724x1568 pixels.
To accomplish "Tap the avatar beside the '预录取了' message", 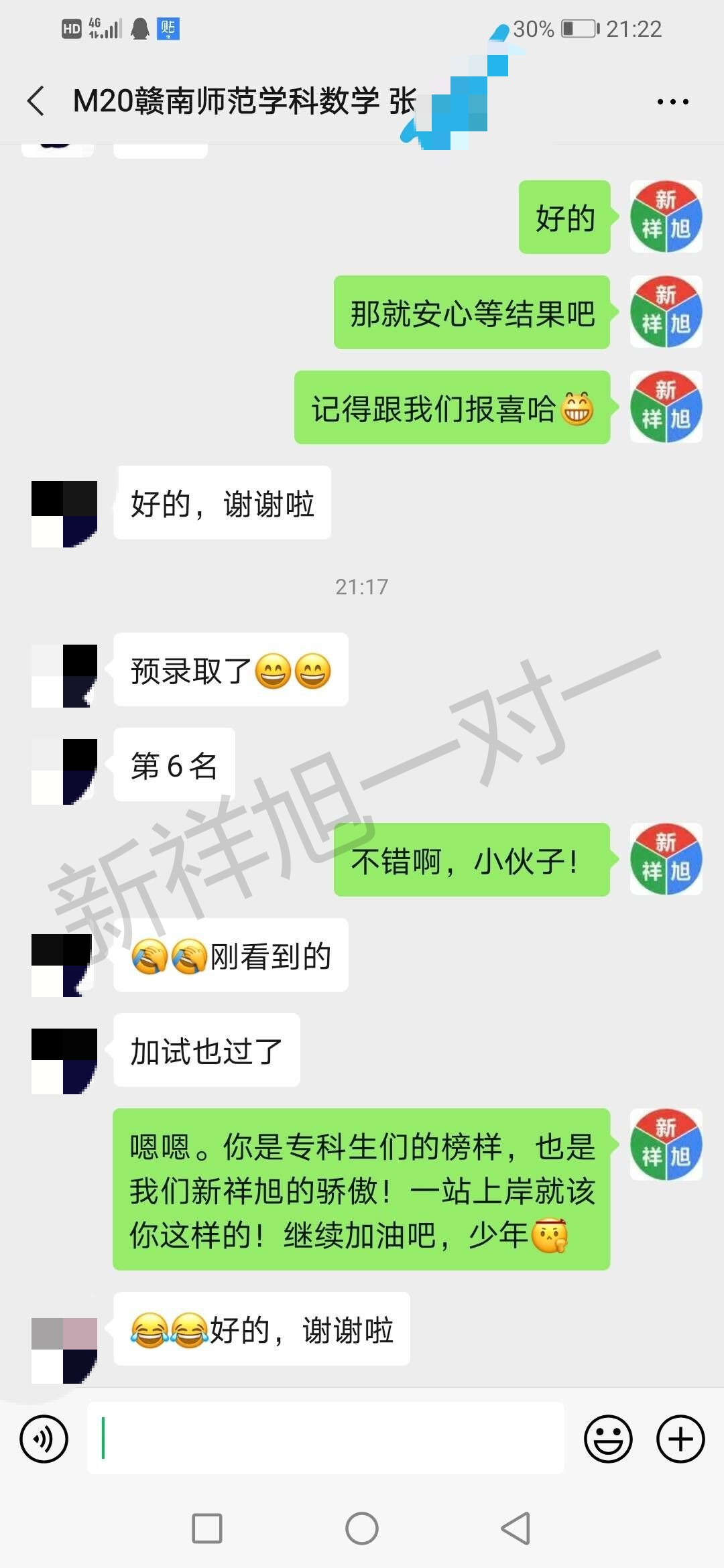I will pos(64,675).
